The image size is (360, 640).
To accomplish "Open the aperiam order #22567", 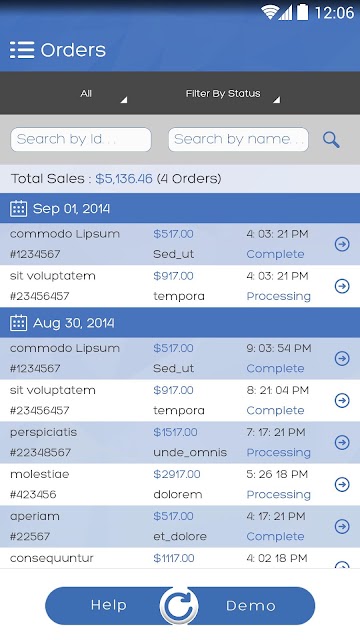I will click(180, 527).
